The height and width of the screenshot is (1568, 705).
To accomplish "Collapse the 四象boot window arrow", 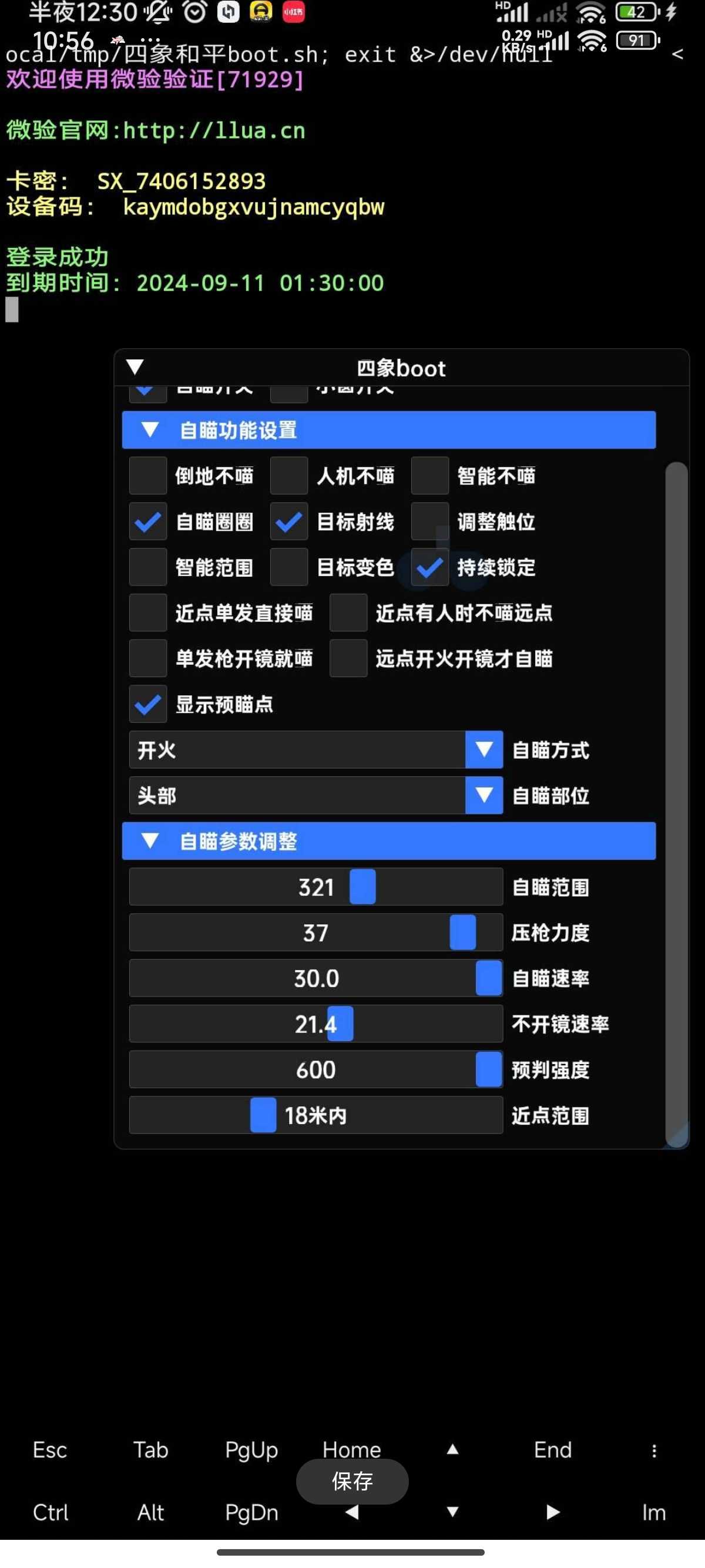I will (x=135, y=367).
